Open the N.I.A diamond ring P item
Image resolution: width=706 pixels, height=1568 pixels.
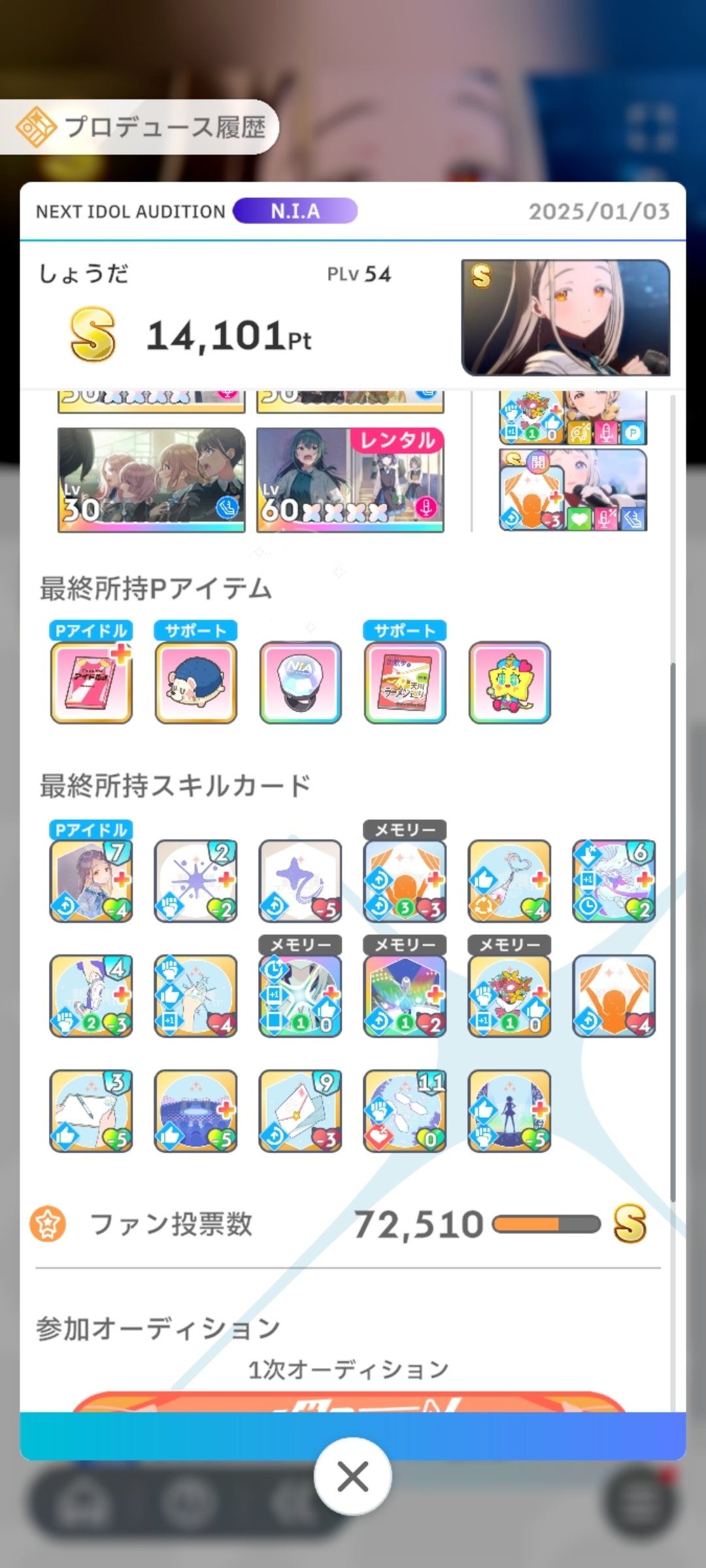pyautogui.click(x=300, y=681)
